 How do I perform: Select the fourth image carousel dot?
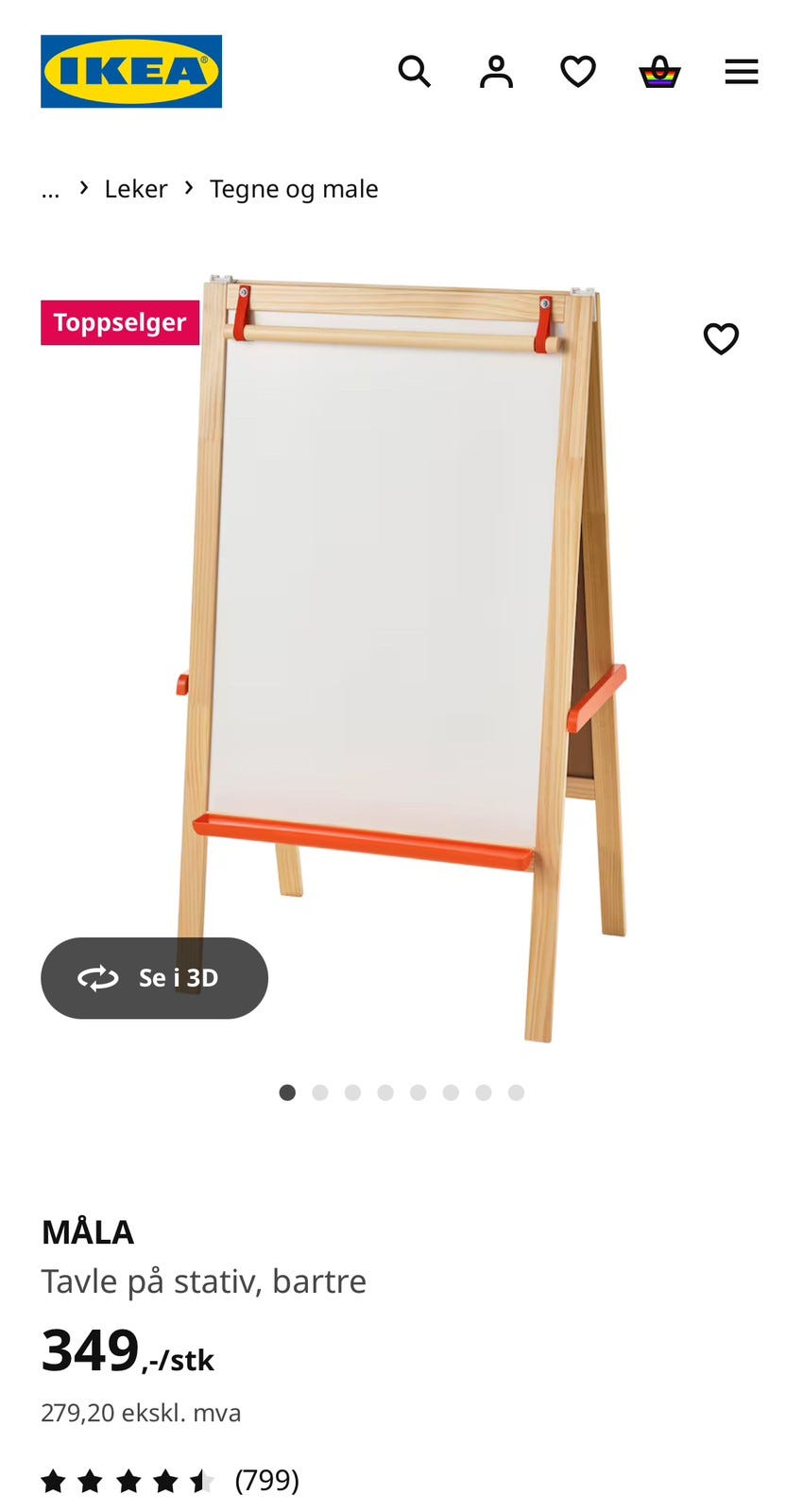(385, 1091)
